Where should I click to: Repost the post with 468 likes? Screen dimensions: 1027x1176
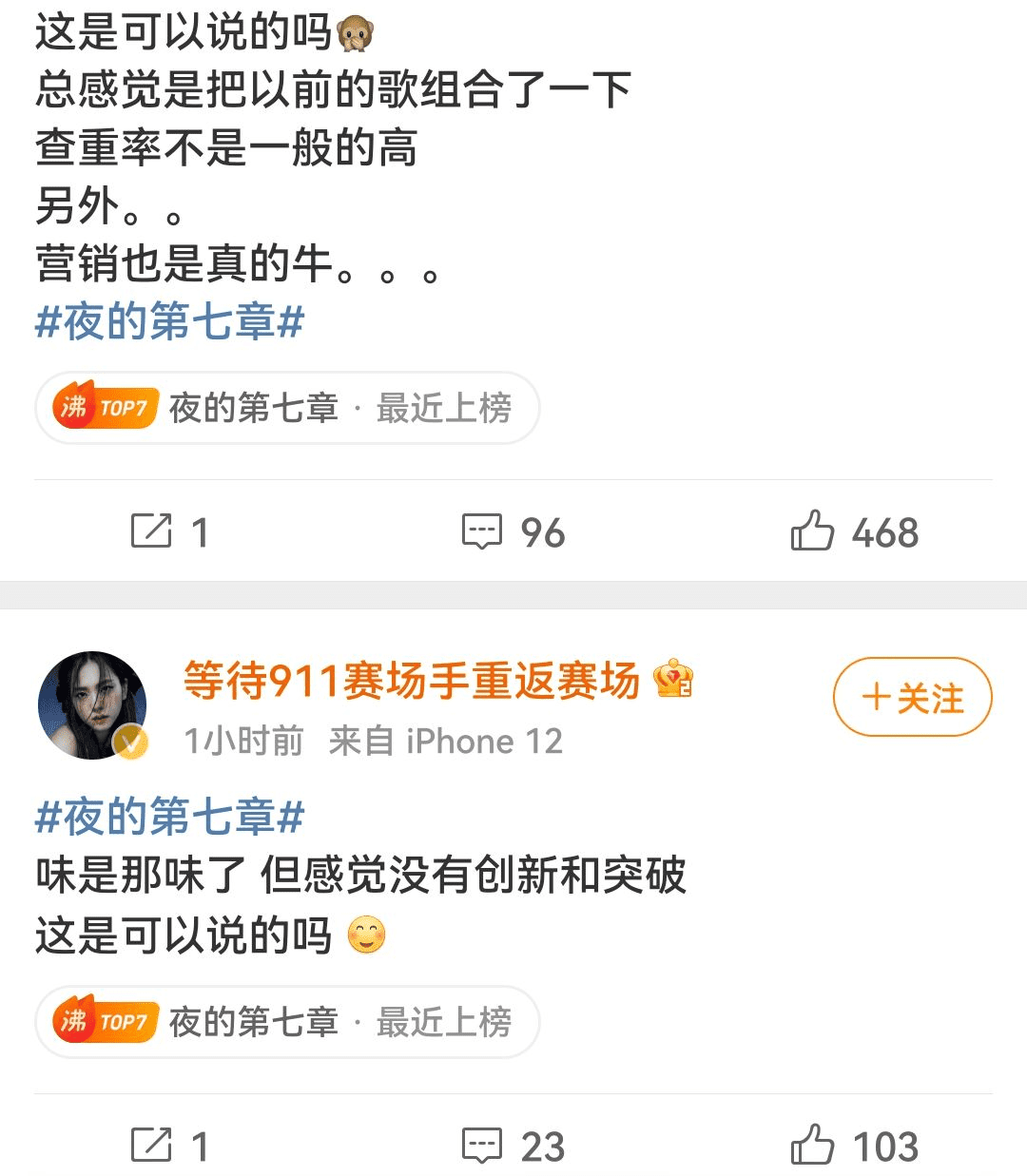point(168,531)
